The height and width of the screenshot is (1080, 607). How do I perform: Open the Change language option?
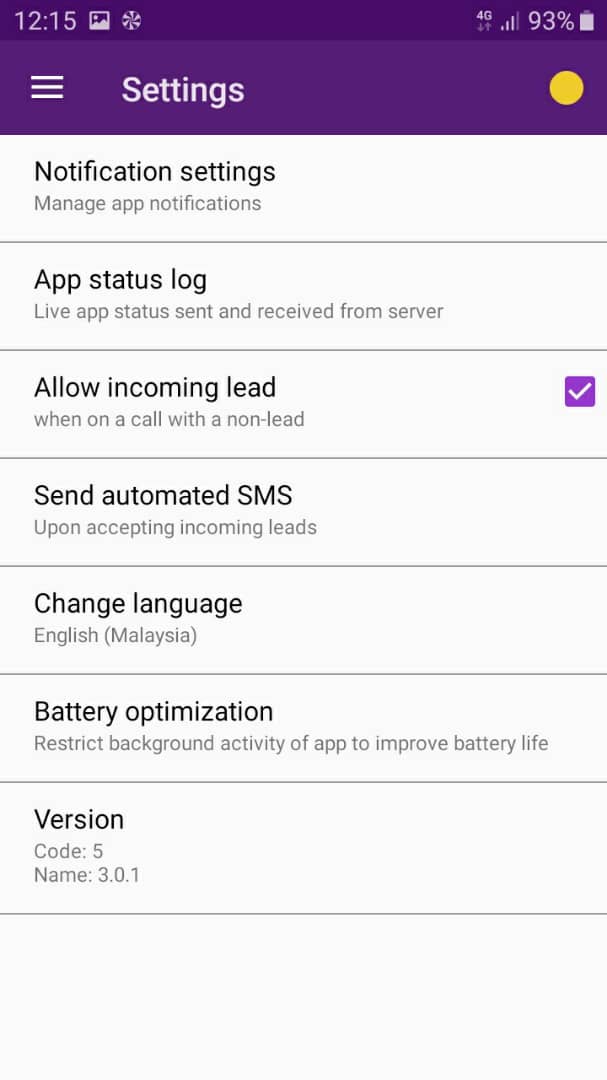coord(303,620)
